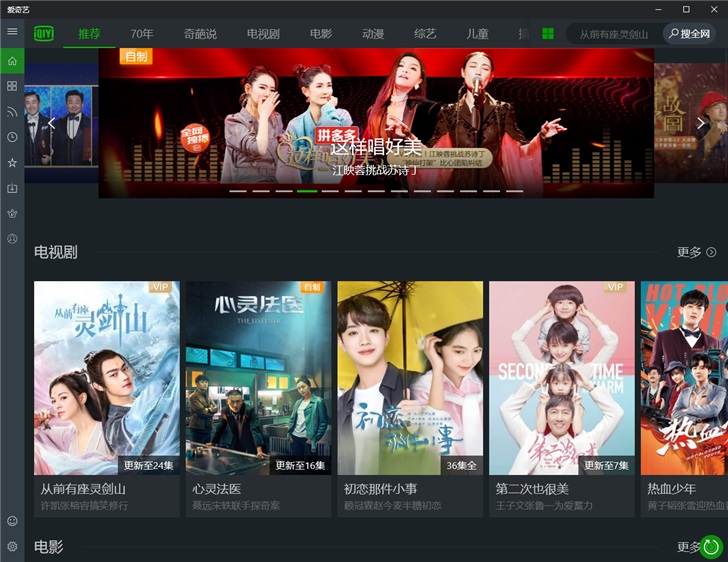Screen dimensions: 728x562
Task: Open the history clock icon in sidebar
Action: point(12,137)
